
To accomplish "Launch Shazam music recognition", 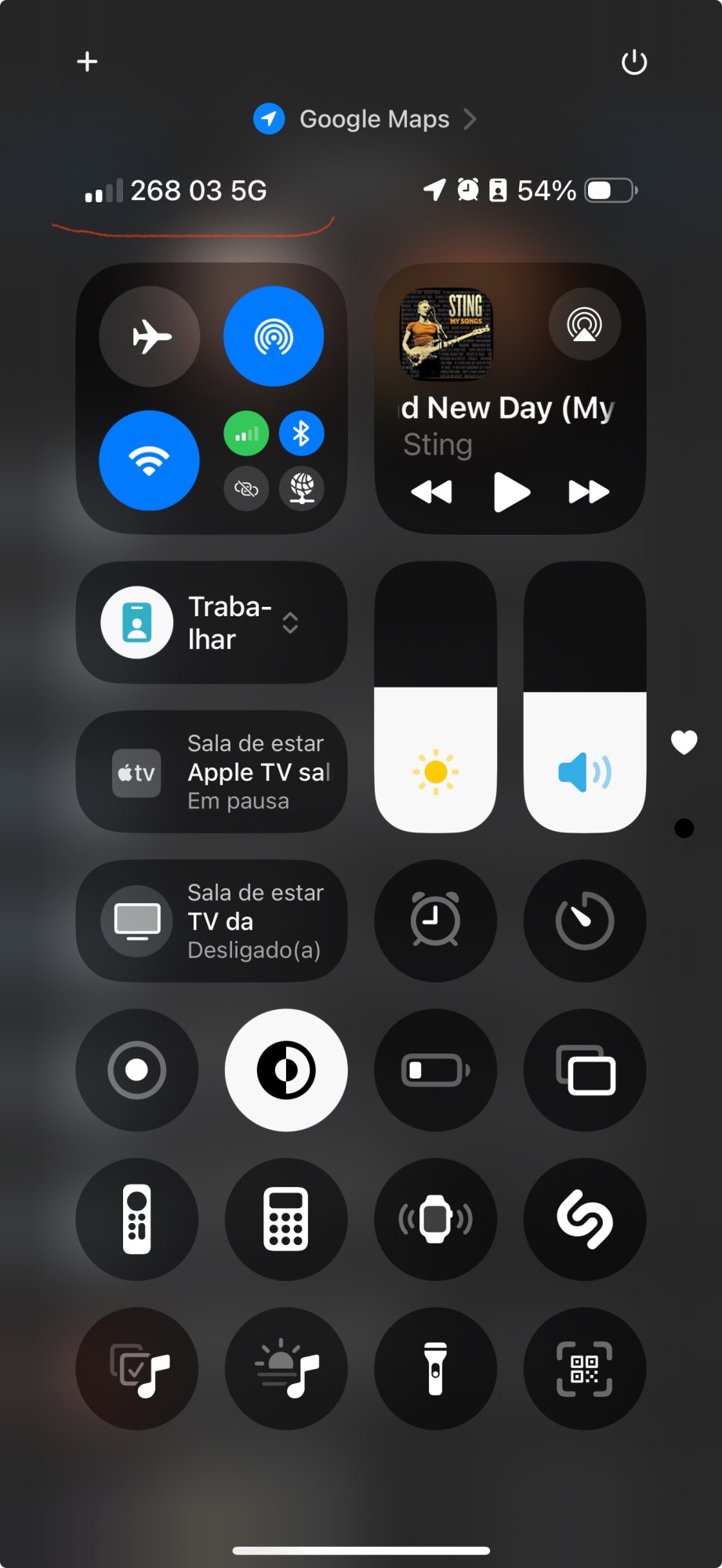I will (x=585, y=1219).
